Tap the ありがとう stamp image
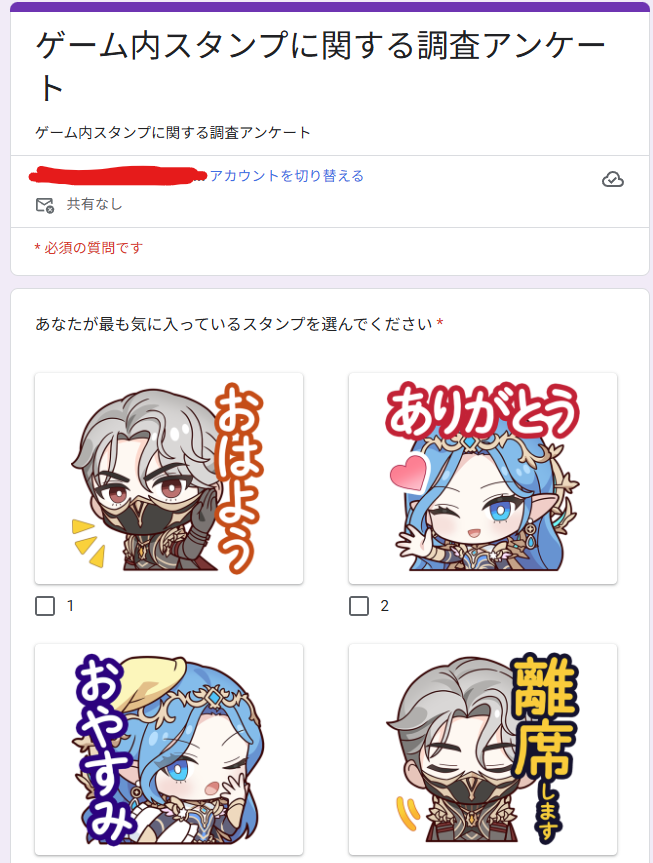Viewport: 653px width, 863px height. (x=483, y=479)
